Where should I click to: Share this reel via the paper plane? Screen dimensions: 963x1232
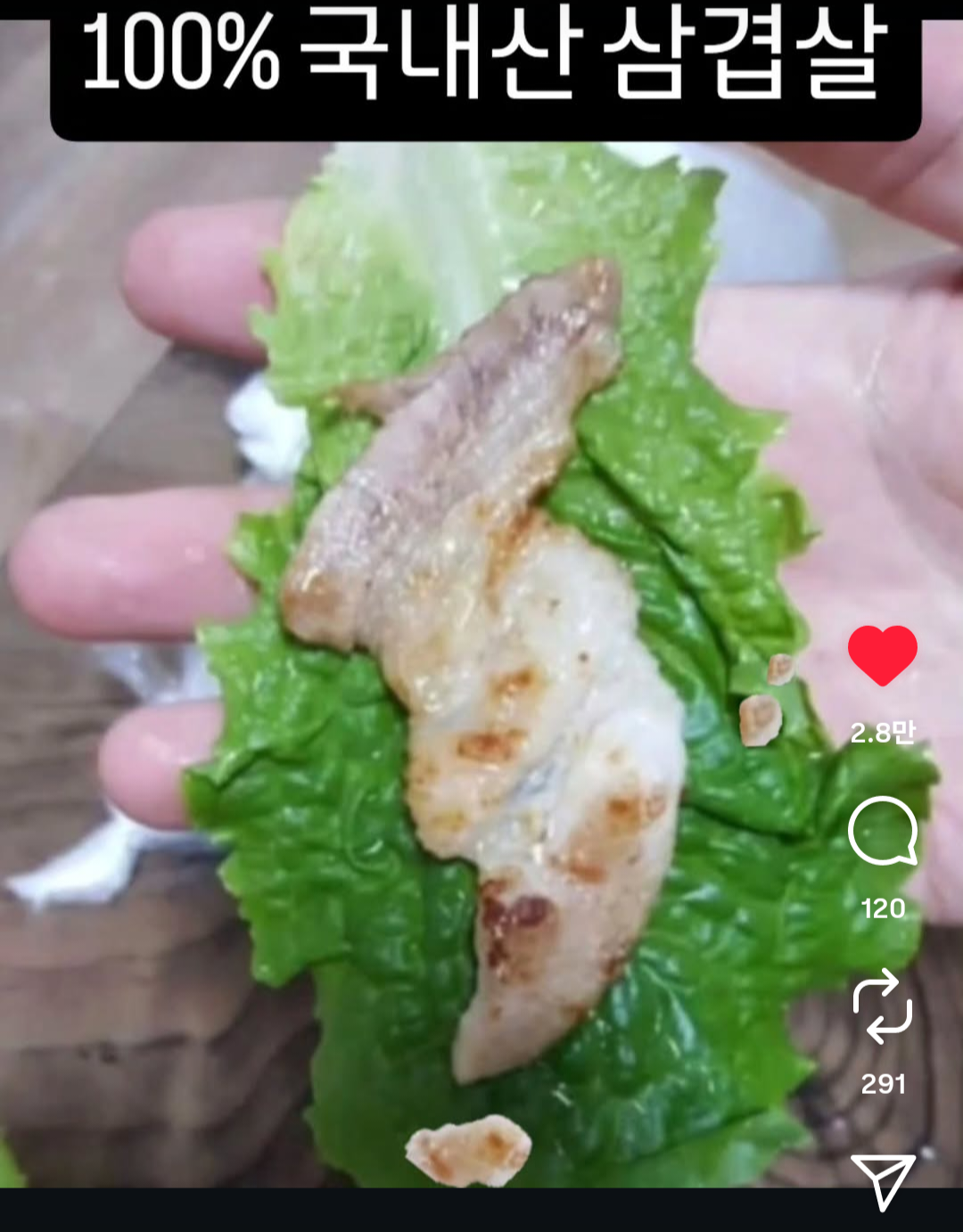tap(882, 1180)
